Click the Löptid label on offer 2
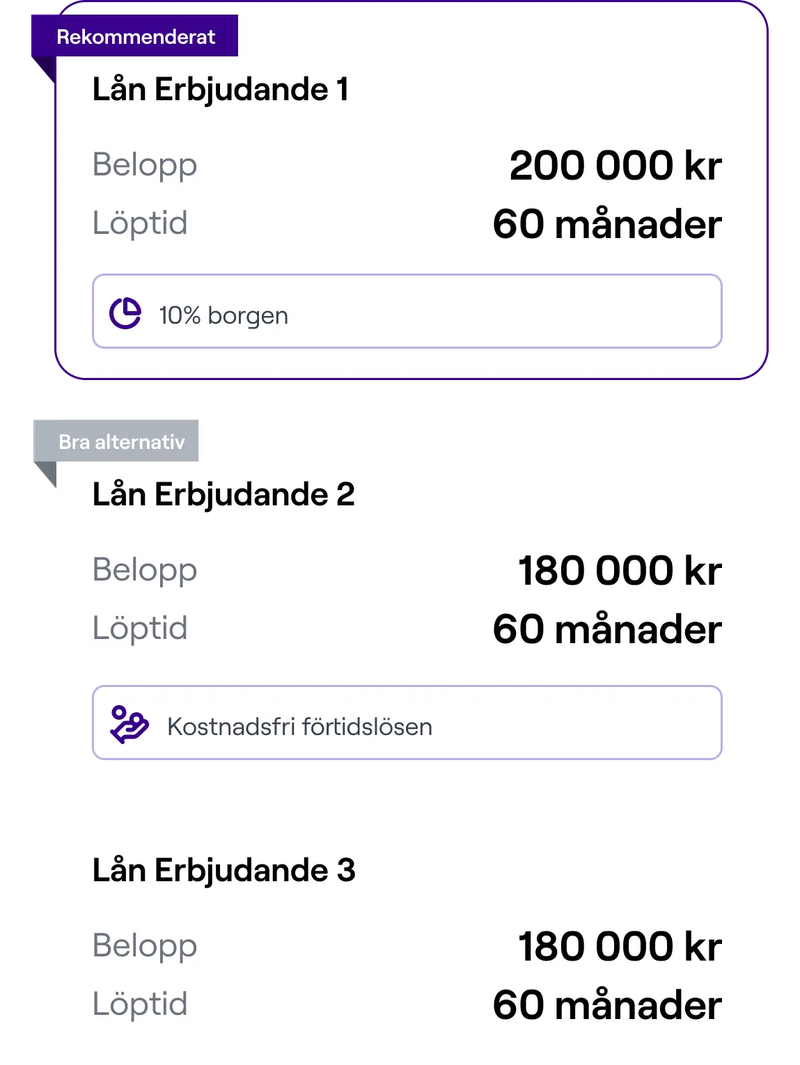Viewport: 800px width, 1065px height. tap(140, 628)
